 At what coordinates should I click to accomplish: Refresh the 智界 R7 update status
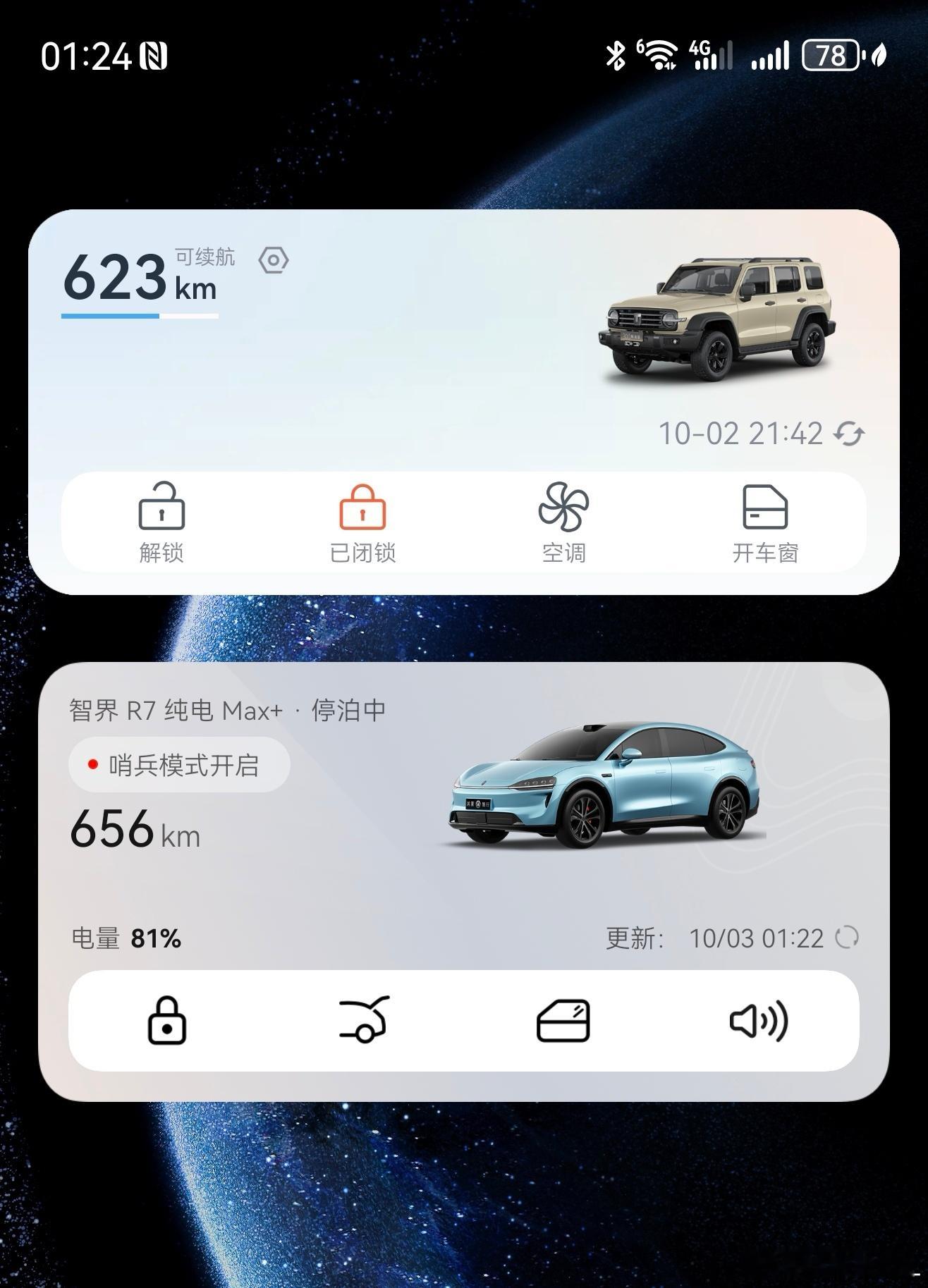[846, 938]
